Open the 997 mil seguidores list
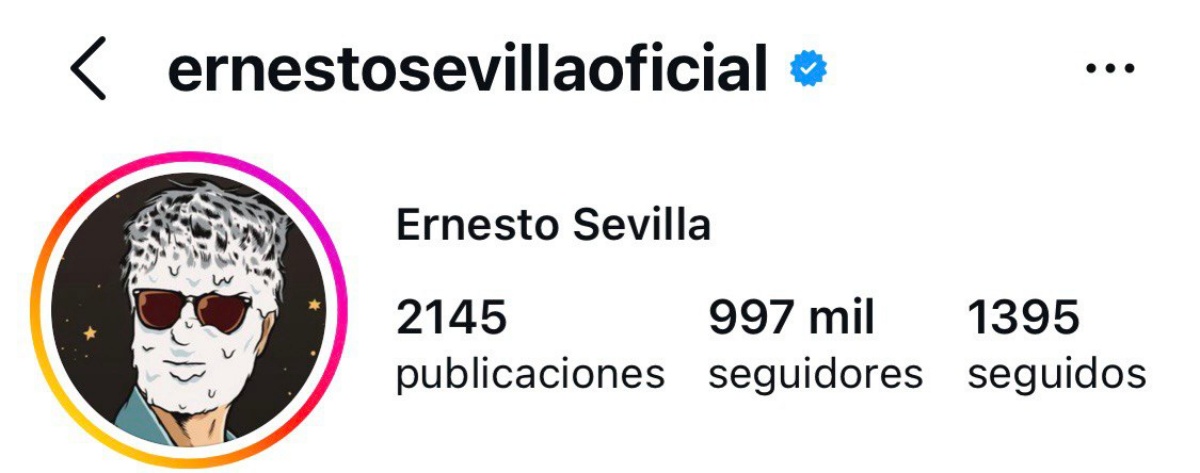Image resolution: width=1200 pixels, height=473 pixels. pos(814,344)
